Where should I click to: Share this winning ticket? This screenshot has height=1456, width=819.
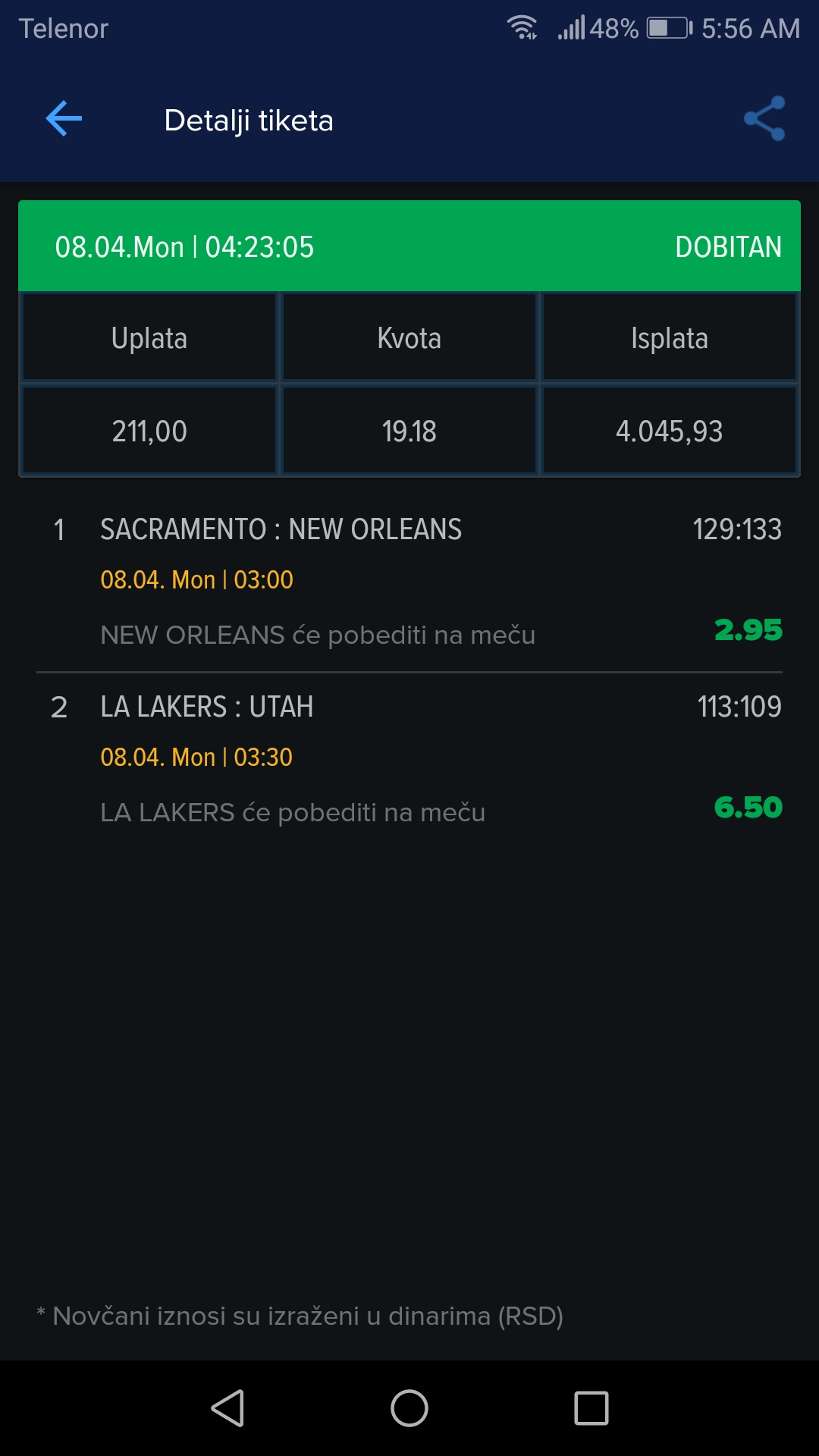click(764, 118)
